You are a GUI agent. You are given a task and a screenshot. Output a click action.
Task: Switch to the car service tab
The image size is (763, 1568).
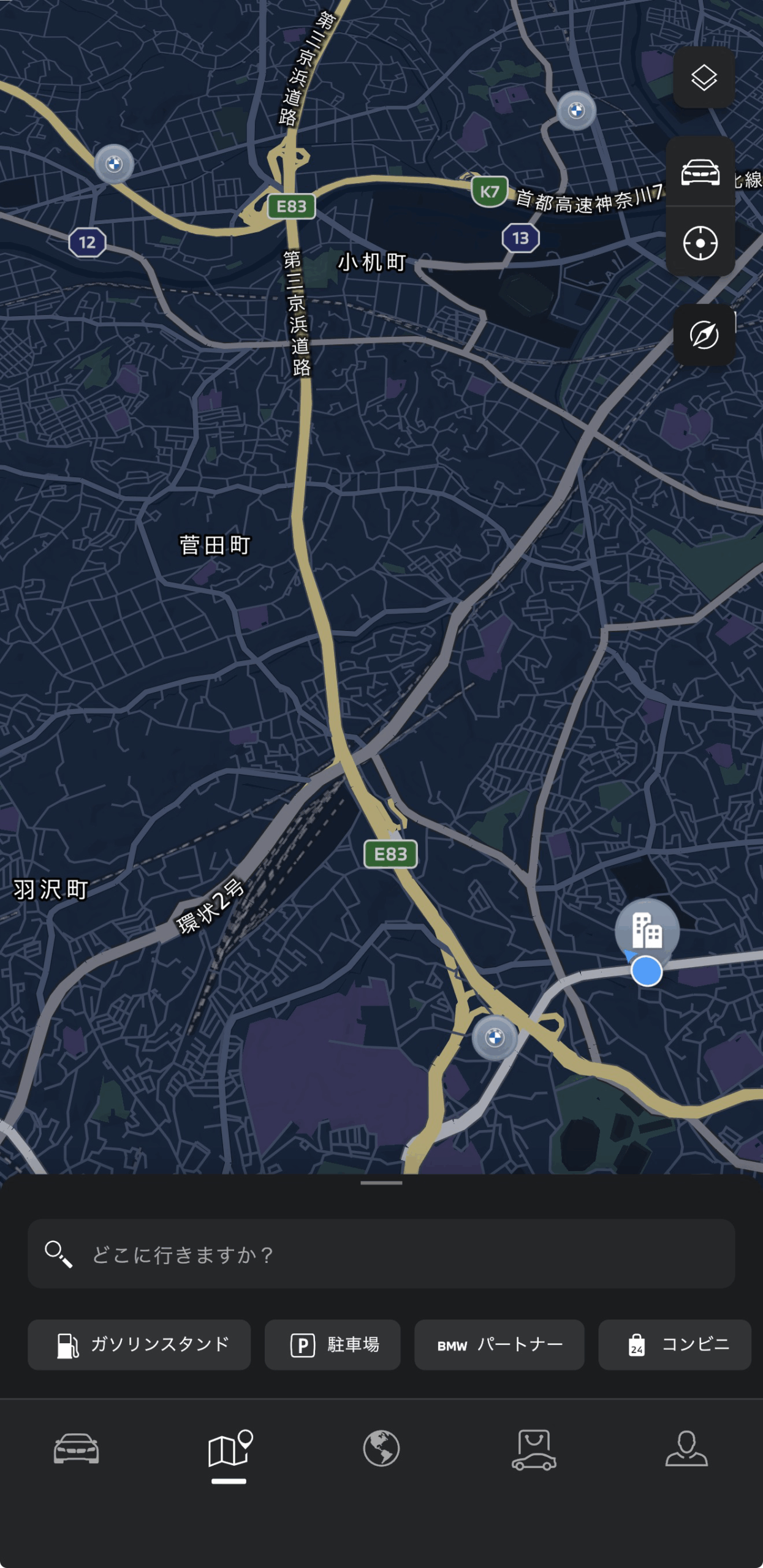[534, 1449]
